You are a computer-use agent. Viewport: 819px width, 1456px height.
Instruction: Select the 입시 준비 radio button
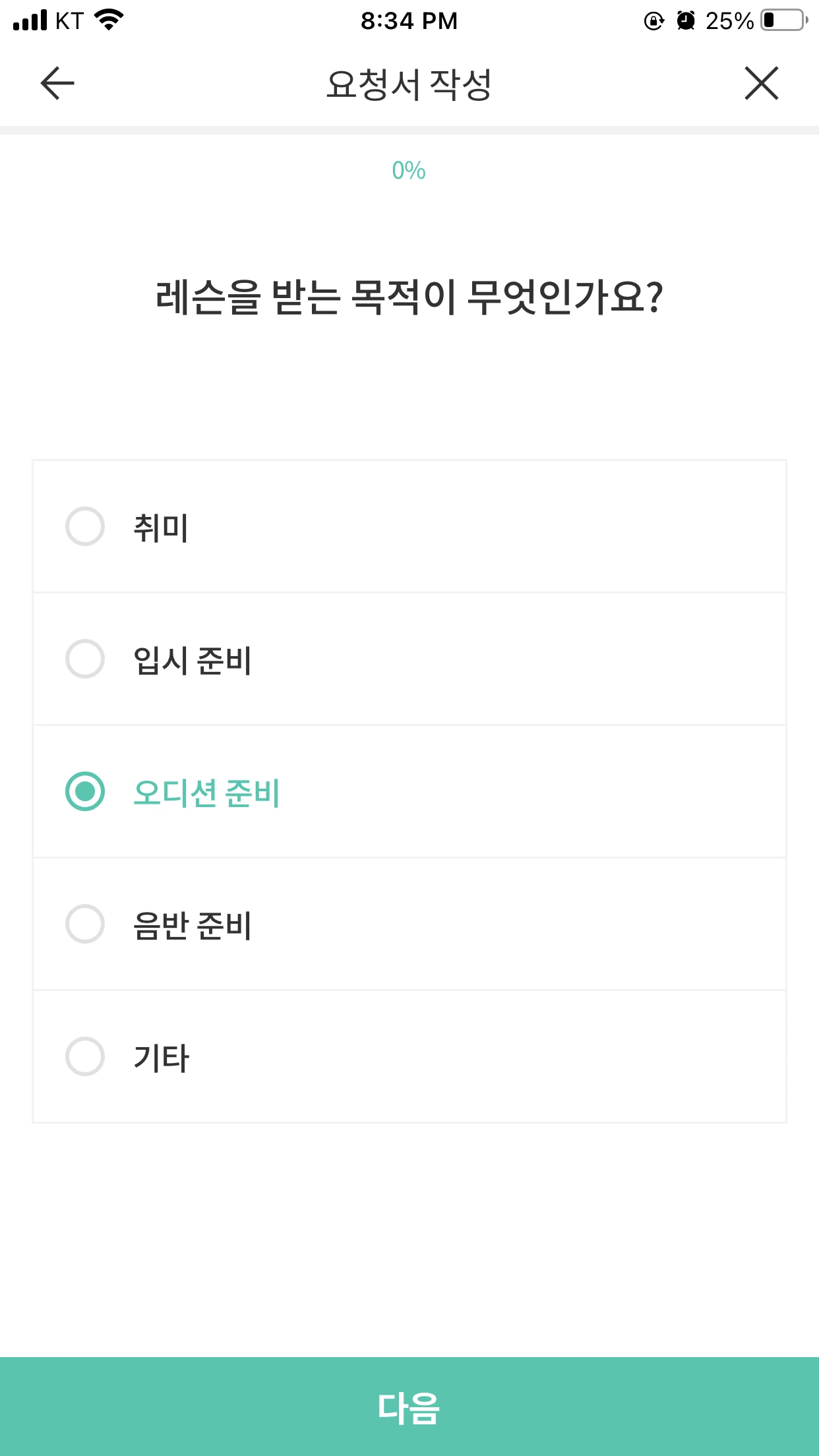click(86, 658)
